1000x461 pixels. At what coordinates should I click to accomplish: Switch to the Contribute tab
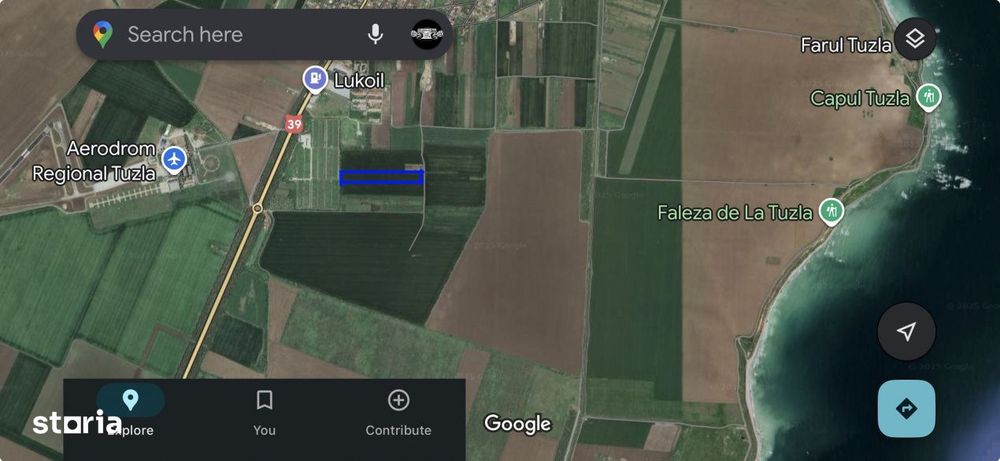click(x=398, y=412)
